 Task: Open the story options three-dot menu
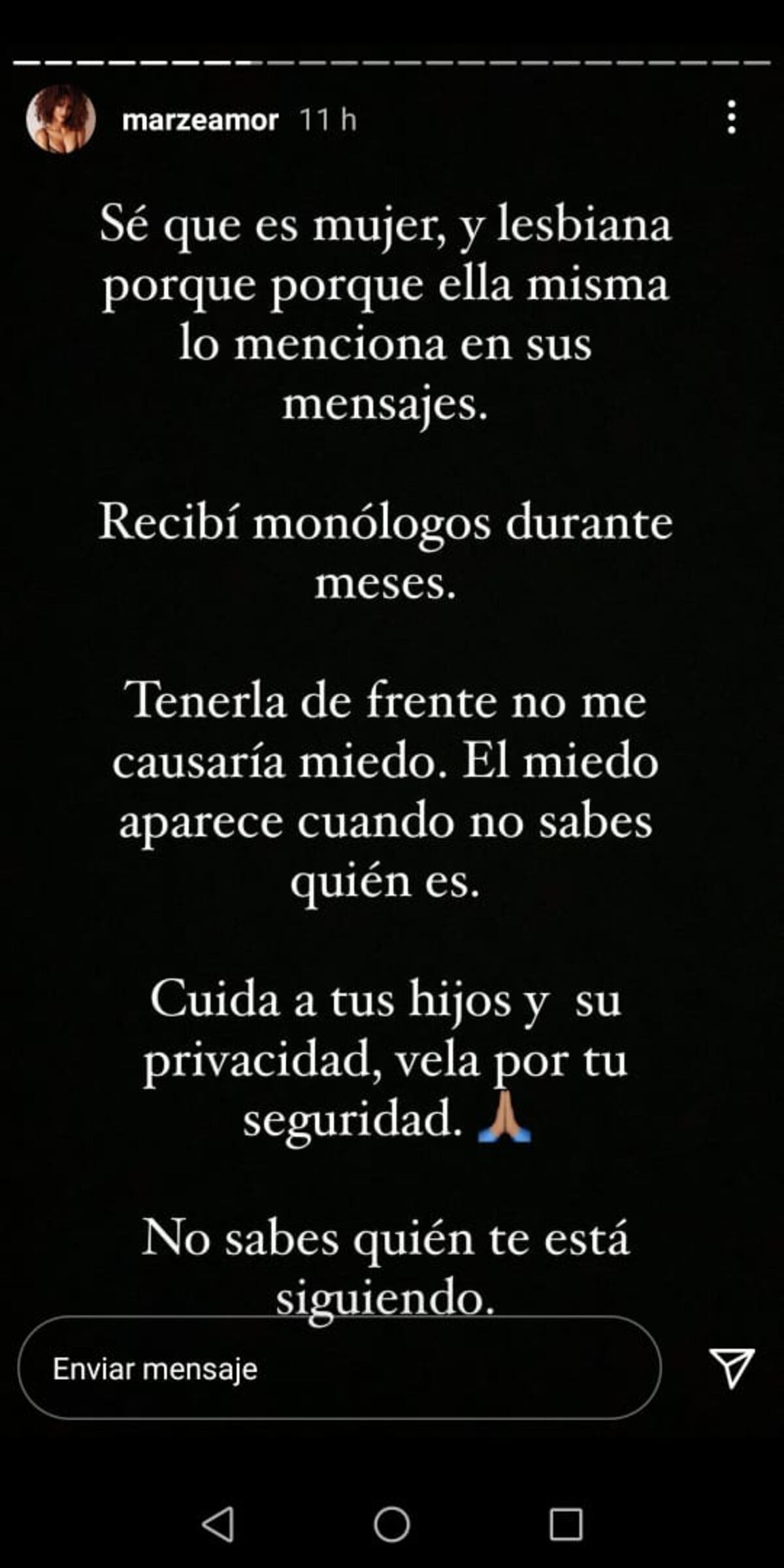(733, 119)
